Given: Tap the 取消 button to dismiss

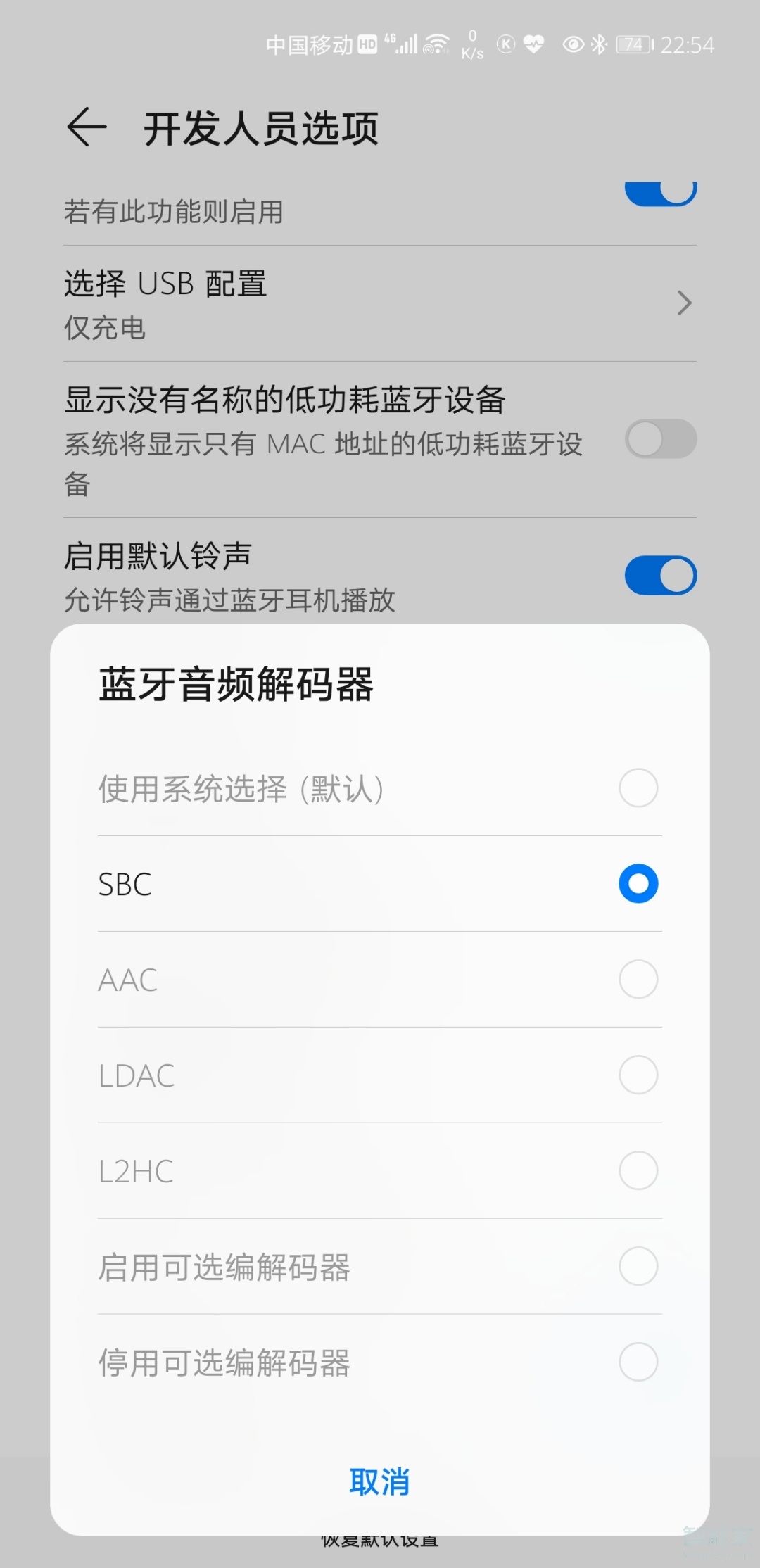Looking at the screenshot, I should coord(379,1483).
